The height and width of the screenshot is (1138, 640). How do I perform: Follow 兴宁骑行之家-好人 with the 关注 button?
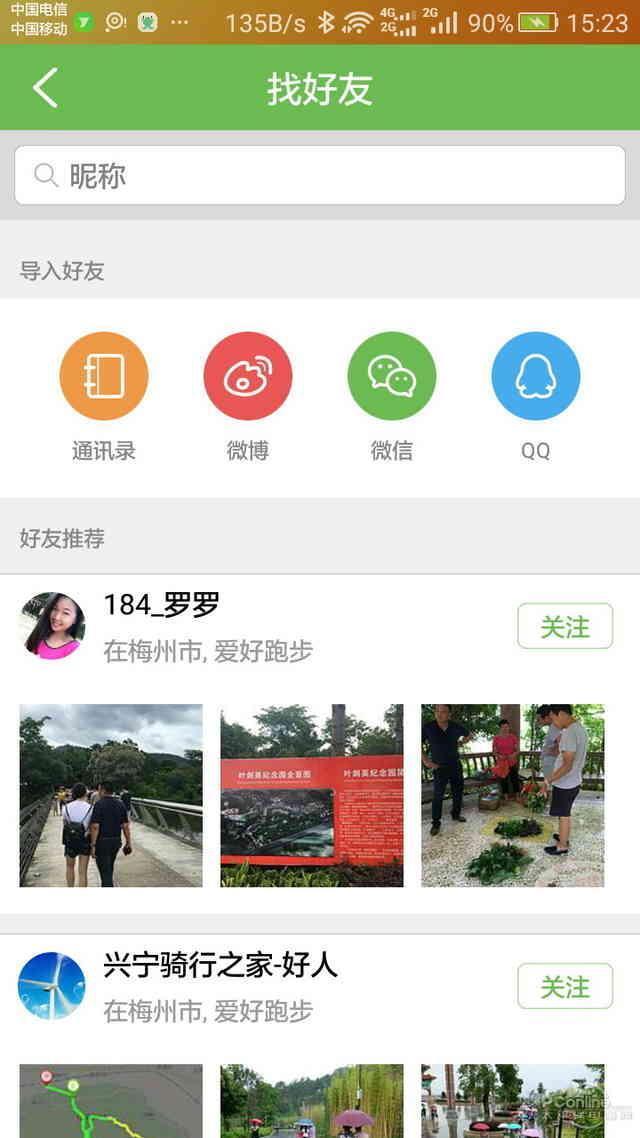(565, 987)
